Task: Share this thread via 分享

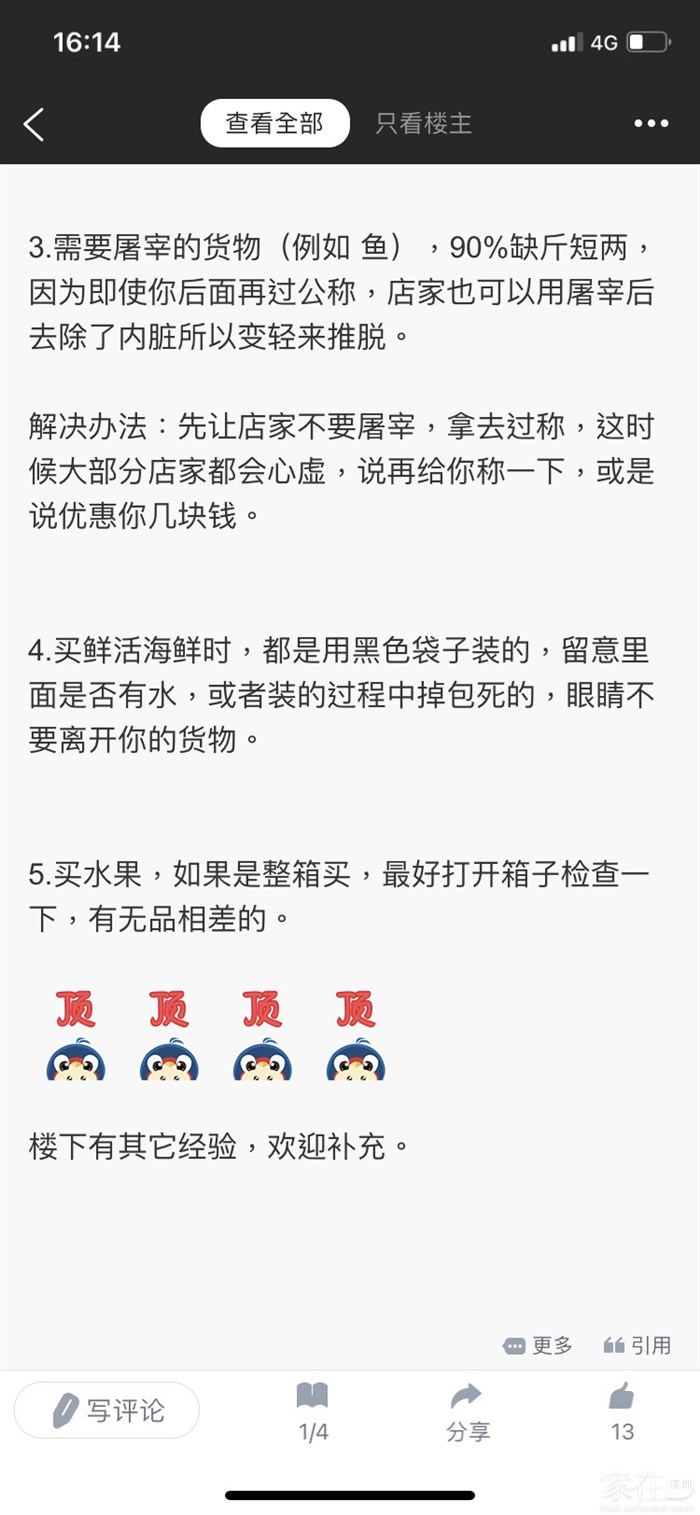Action: coord(467,1411)
